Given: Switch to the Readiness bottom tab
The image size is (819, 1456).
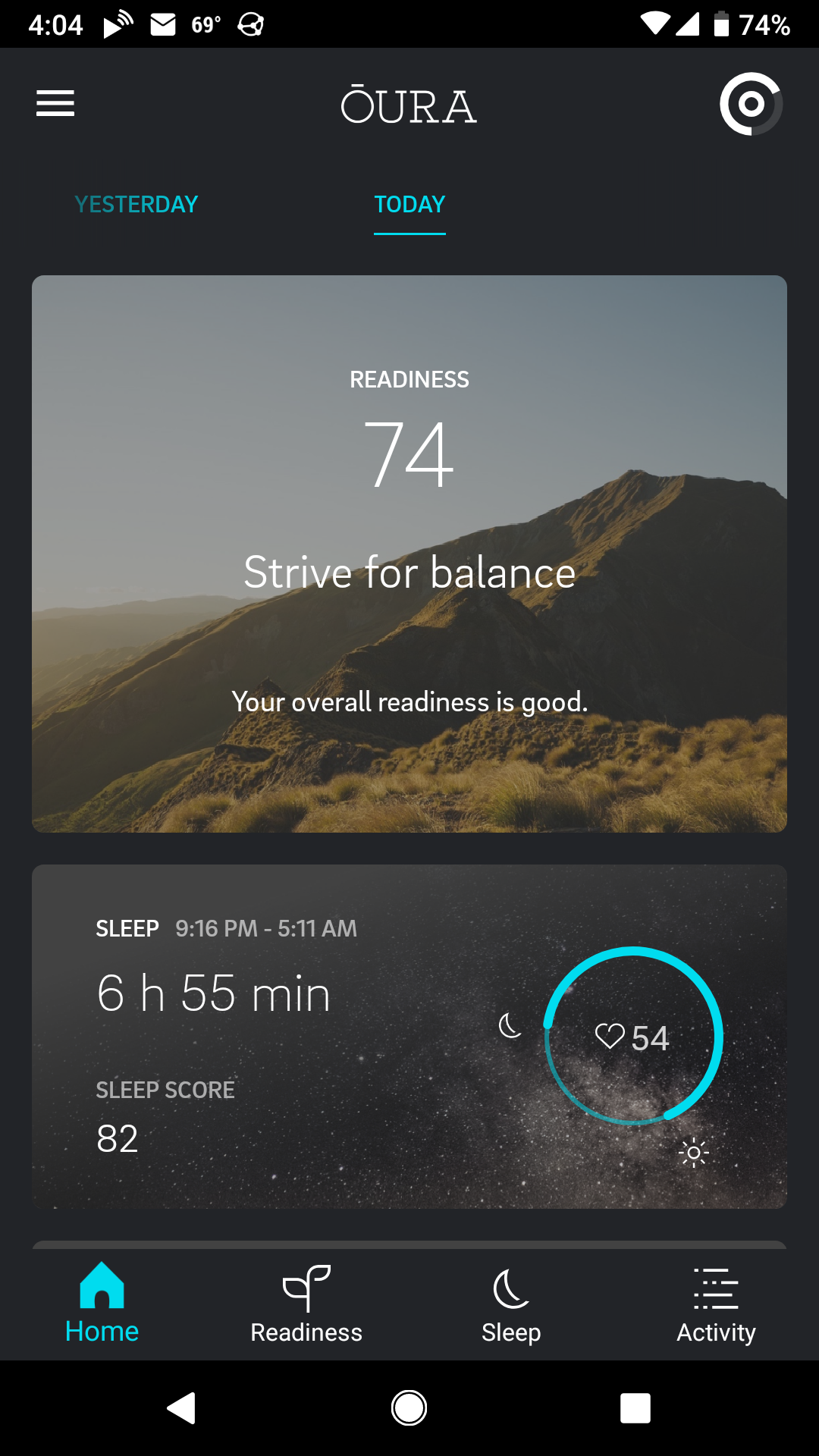Looking at the screenshot, I should [x=306, y=1303].
